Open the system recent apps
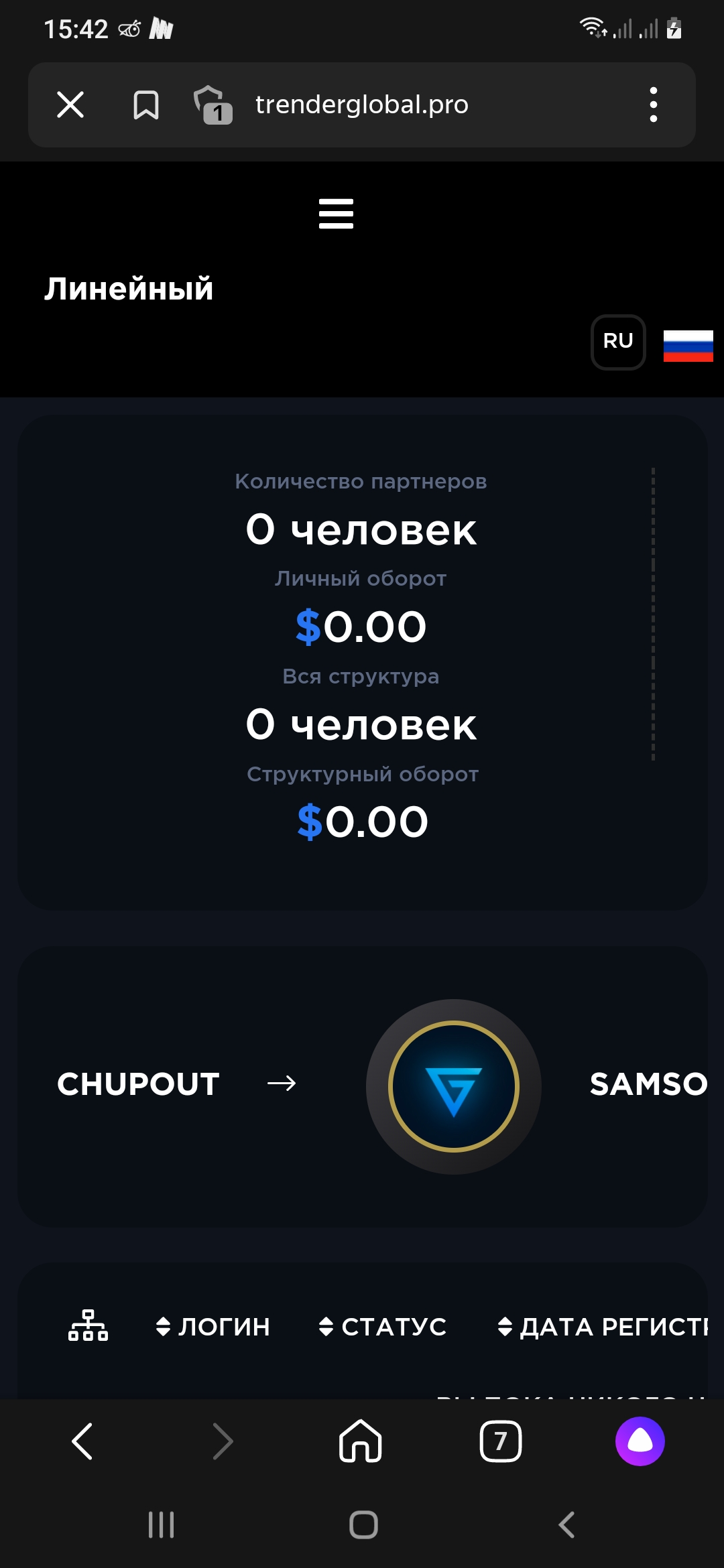The image size is (724, 1568). pos(161,1524)
